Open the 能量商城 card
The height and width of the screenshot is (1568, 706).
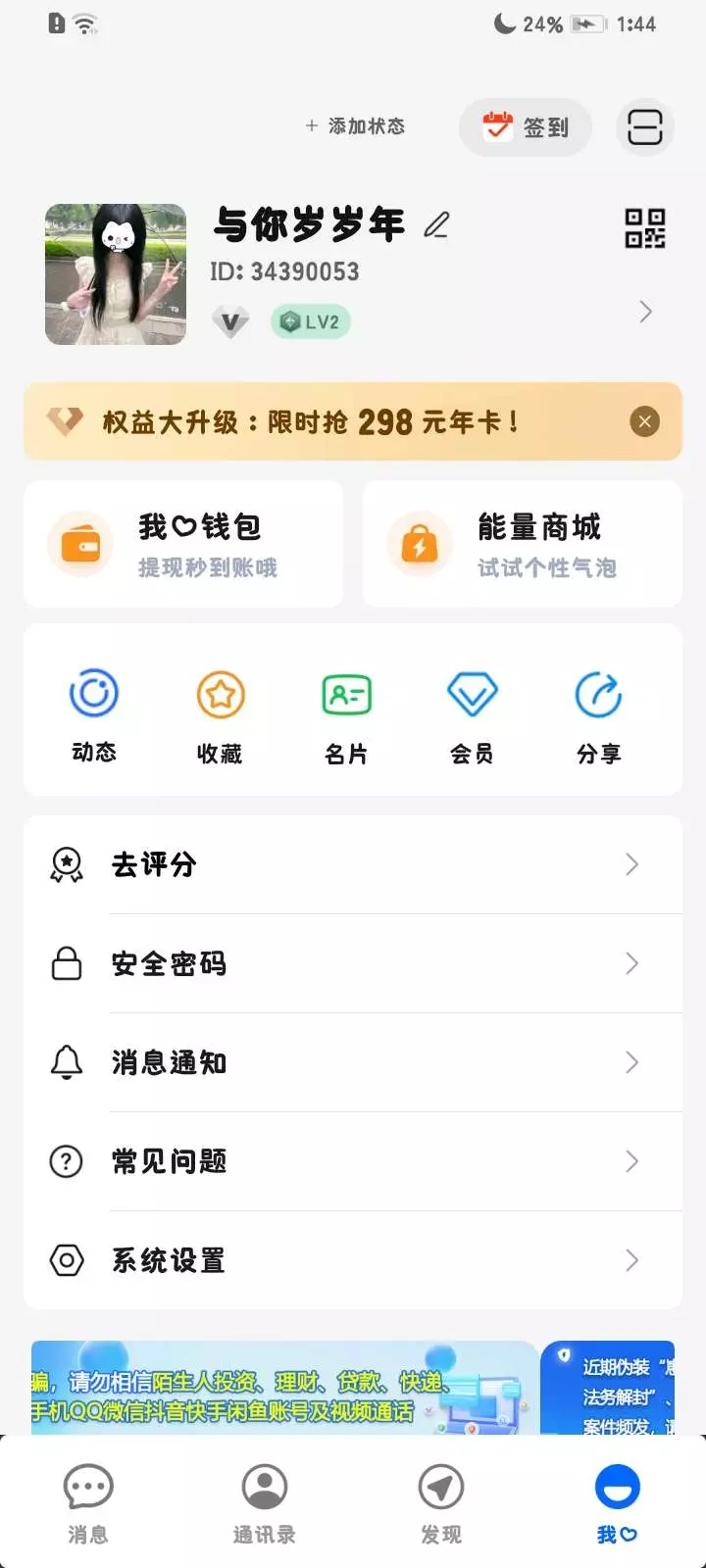tap(523, 544)
